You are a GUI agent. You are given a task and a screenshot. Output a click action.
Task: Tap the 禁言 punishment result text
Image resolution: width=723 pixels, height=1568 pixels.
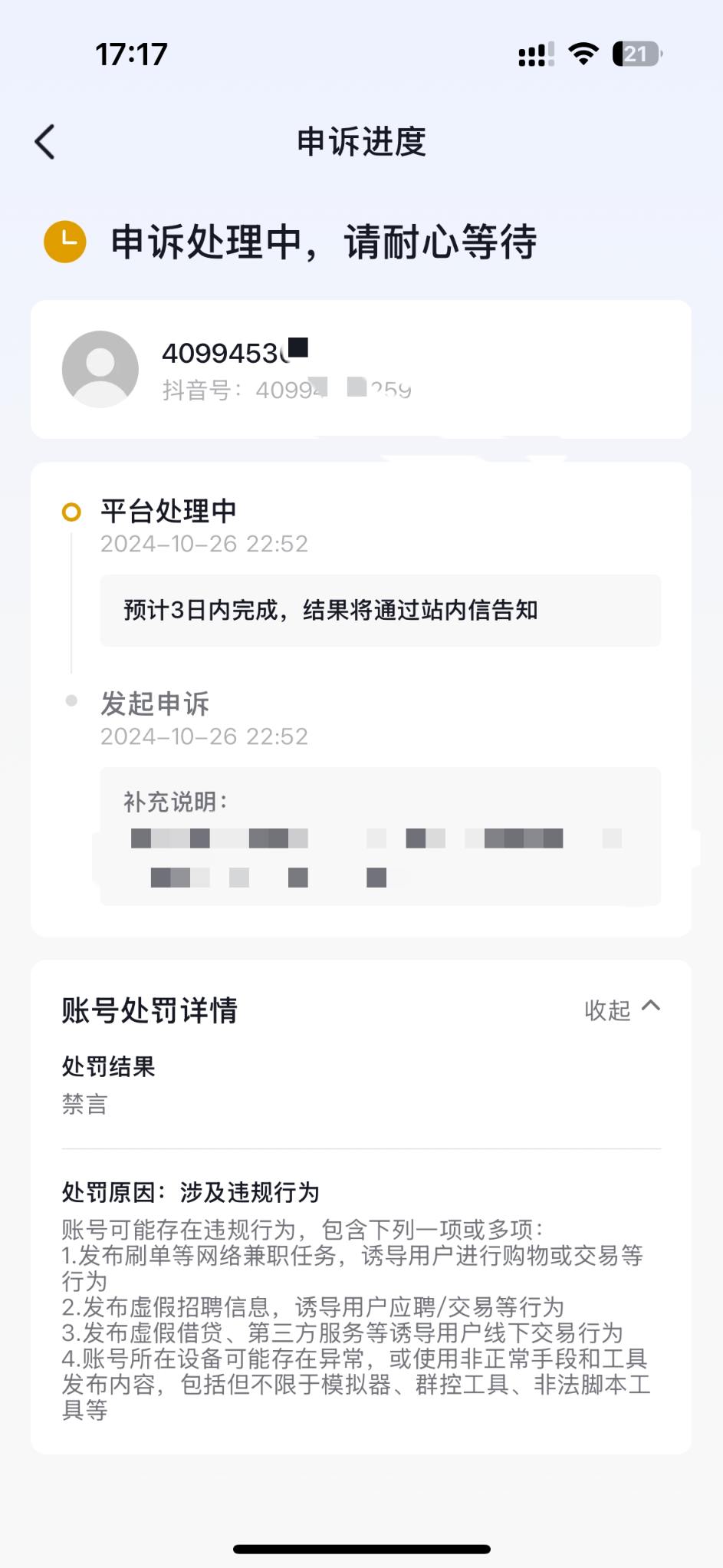(84, 1104)
